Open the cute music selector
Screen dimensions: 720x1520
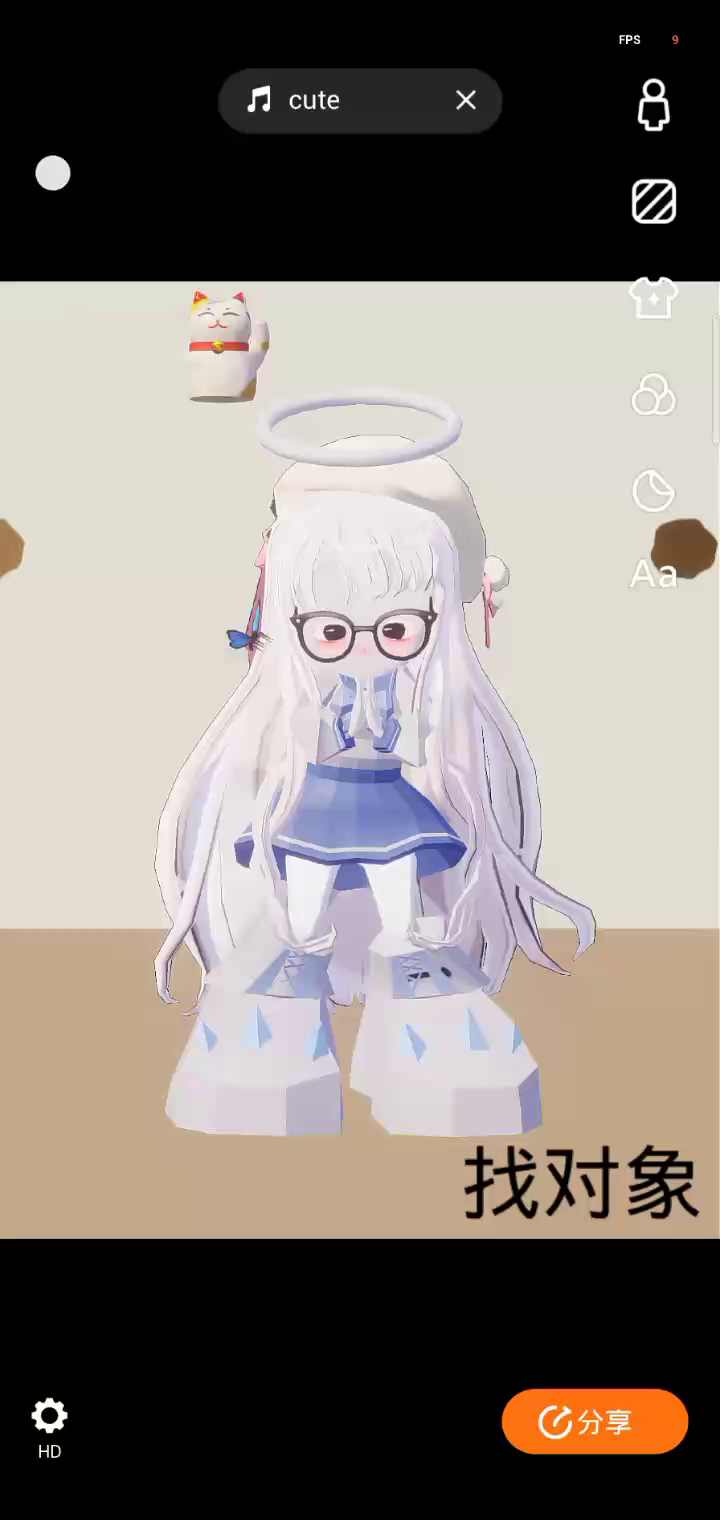(x=315, y=100)
